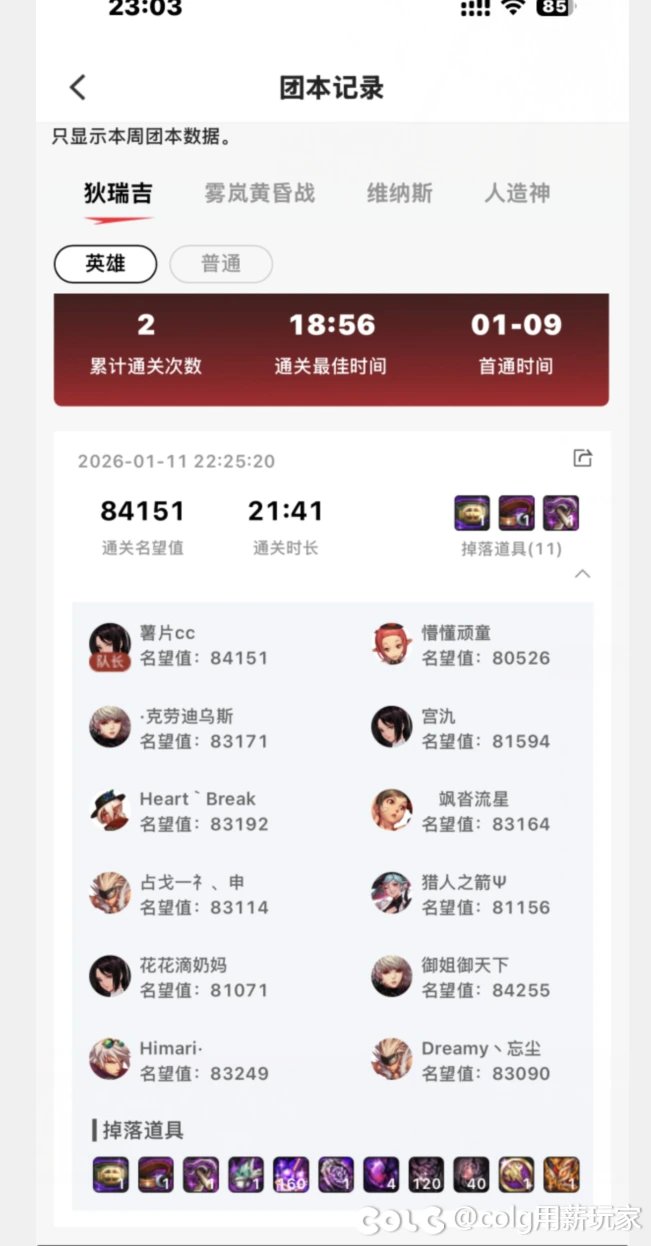The height and width of the screenshot is (1246, 651).
Task: Switch to the 雾岚黄昏战 tab
Action: (x=259, y=193)
